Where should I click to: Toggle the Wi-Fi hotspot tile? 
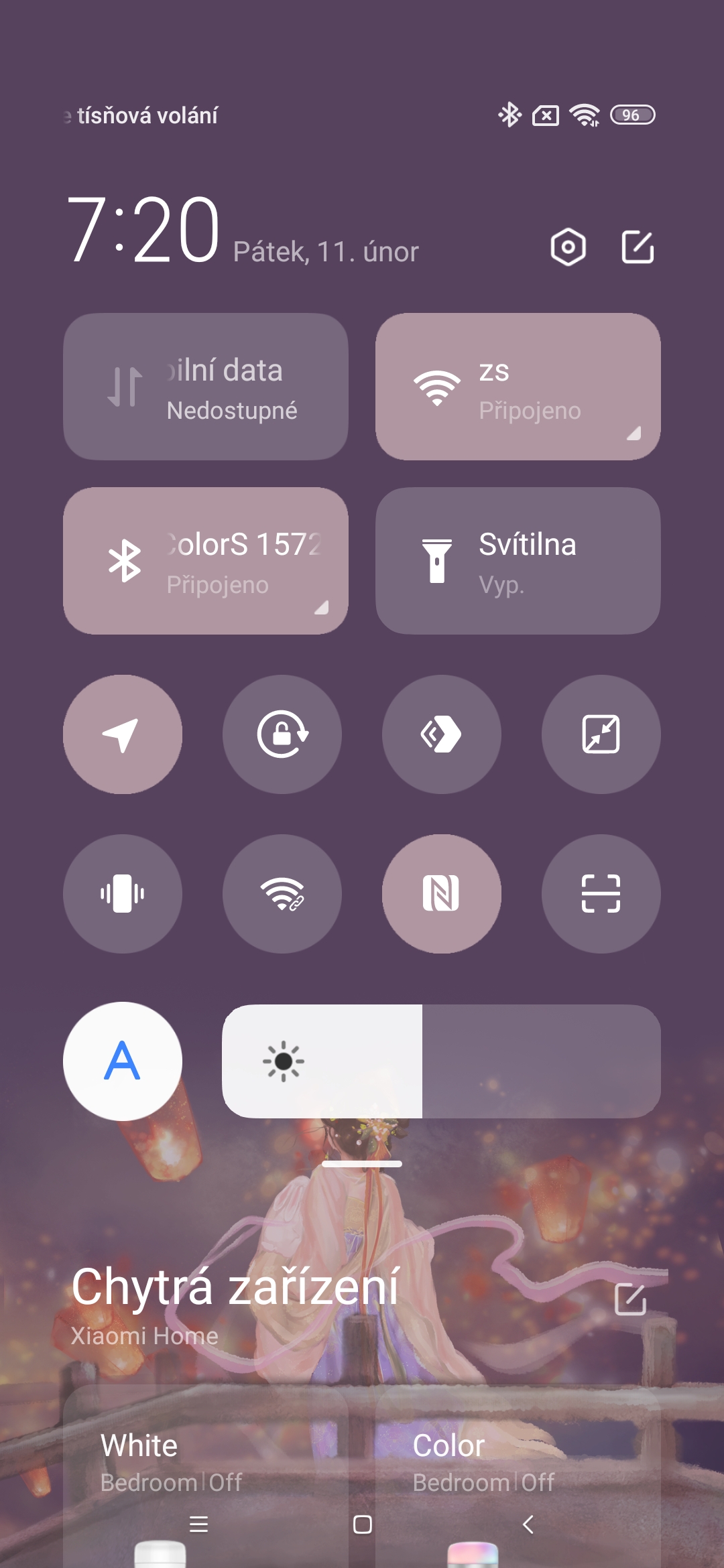[282, 894]
